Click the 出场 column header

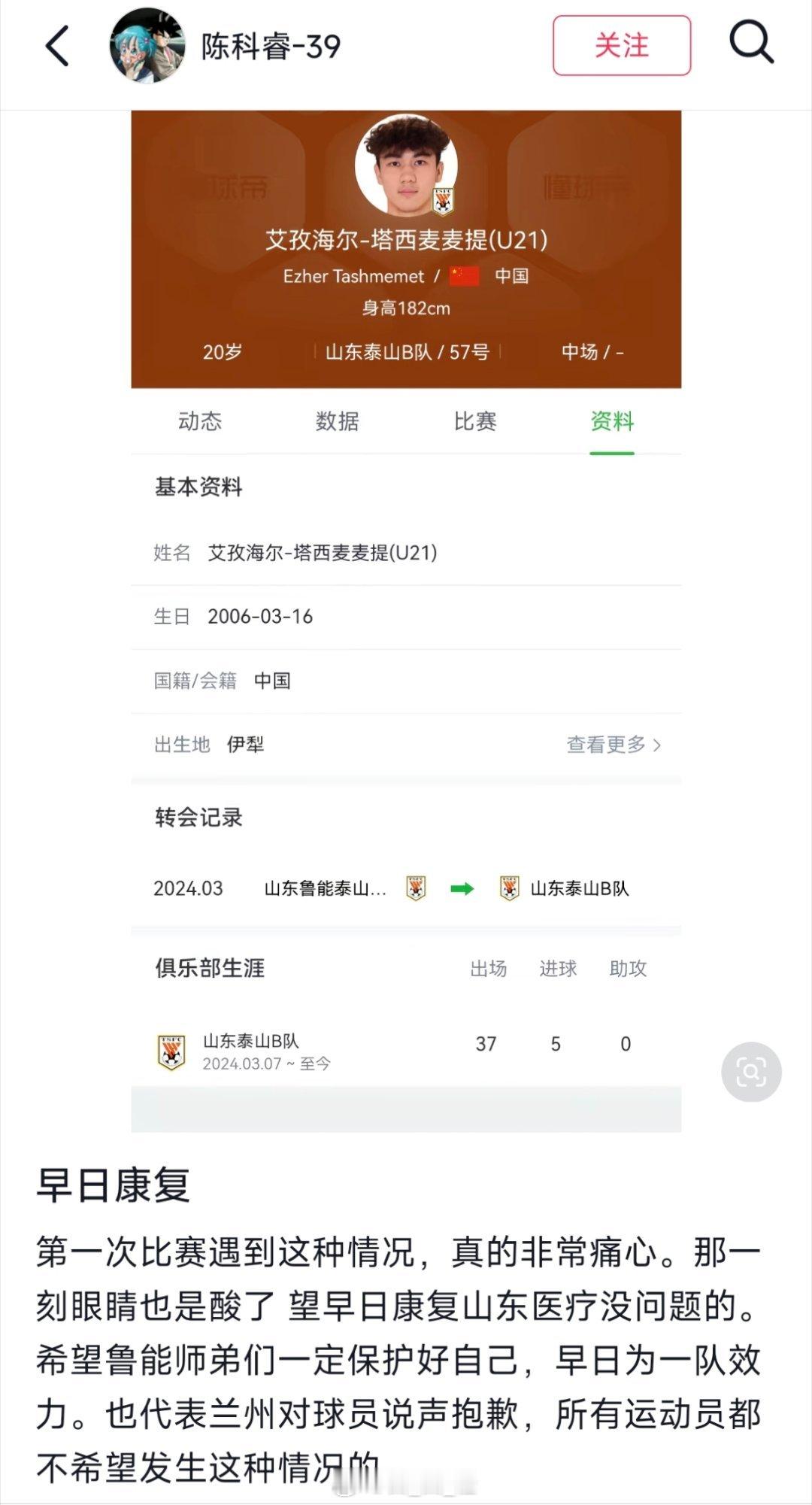coord(489,970)
